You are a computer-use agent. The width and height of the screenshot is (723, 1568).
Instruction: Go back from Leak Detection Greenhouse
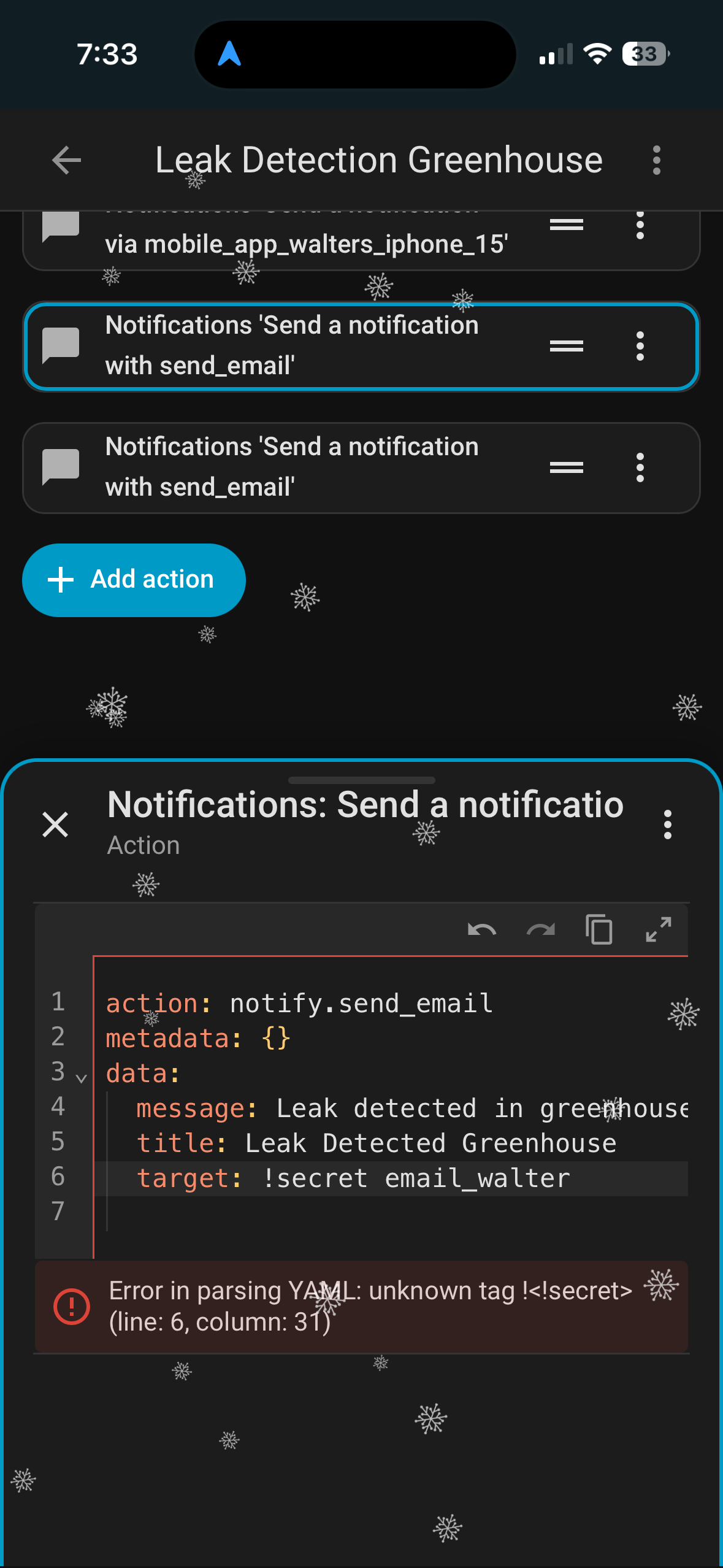click(x=66, y=161)
